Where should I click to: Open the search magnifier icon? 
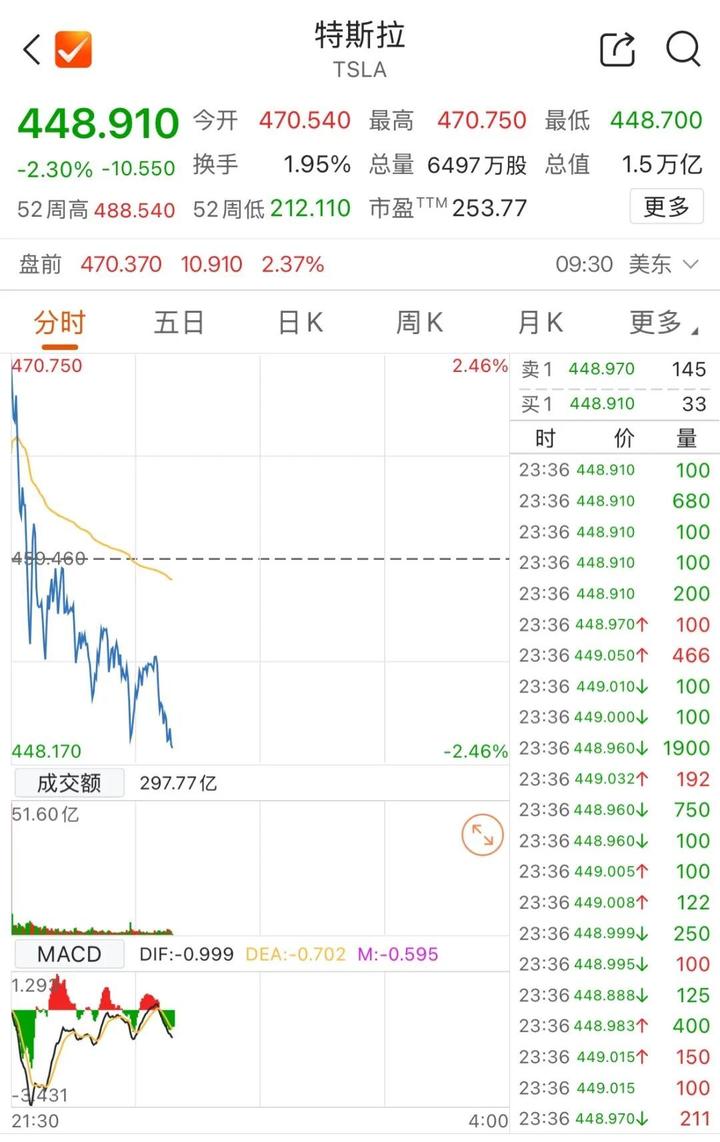(x=683, y=49)
